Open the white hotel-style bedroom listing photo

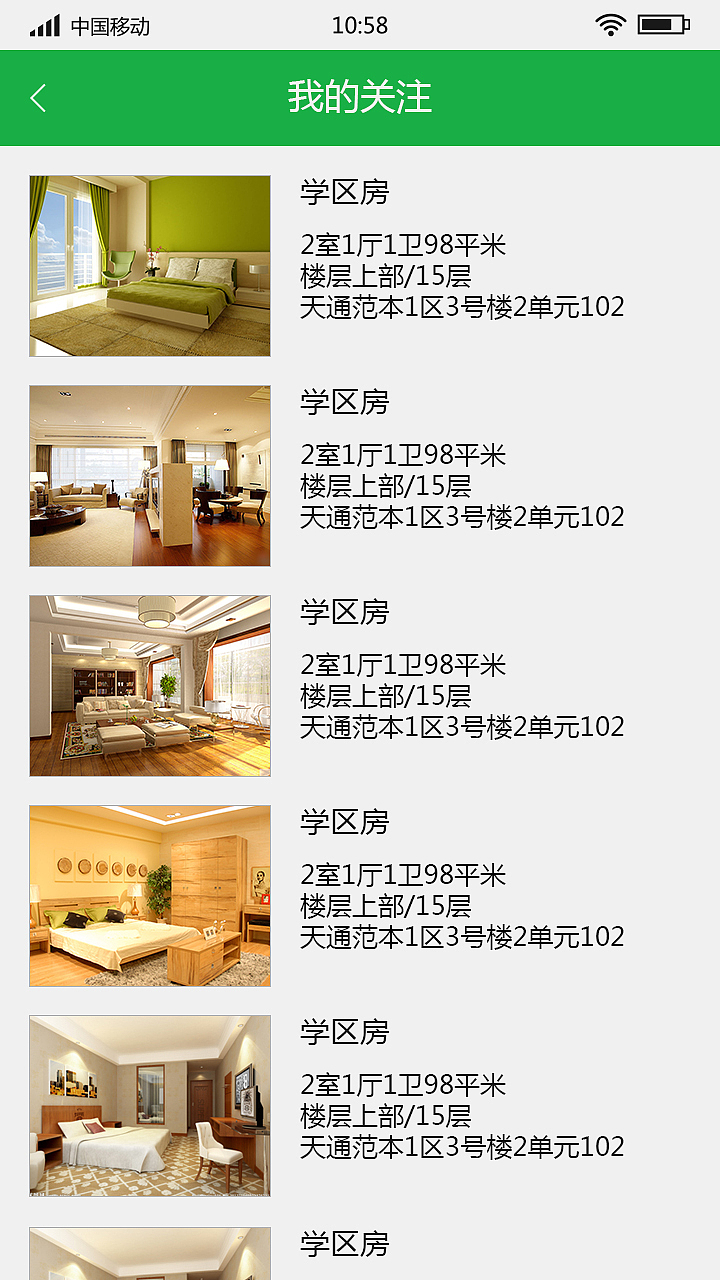pyautogui.click(x=149, y=1105)
